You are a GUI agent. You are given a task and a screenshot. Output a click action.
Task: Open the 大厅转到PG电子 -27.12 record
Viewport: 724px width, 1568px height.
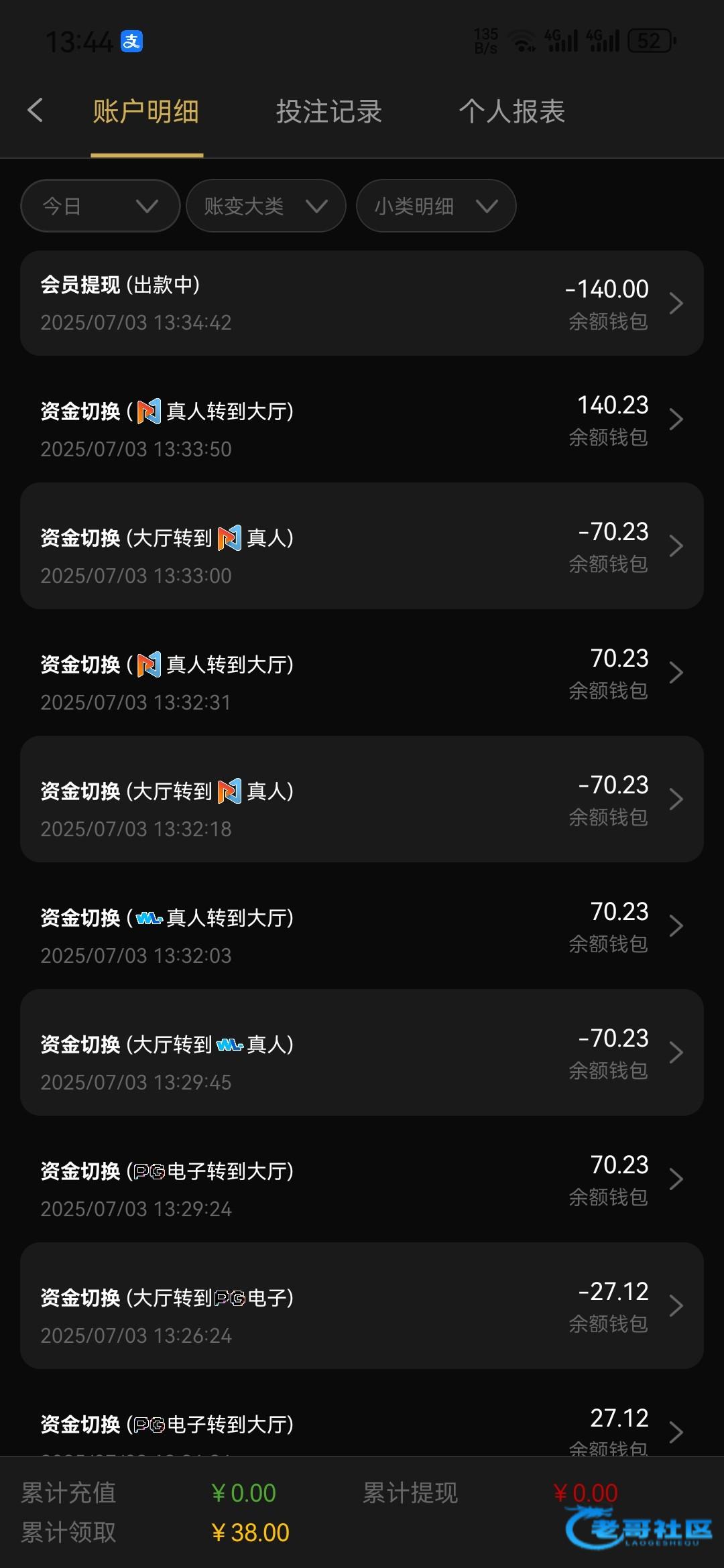[x=362, y=1306]
